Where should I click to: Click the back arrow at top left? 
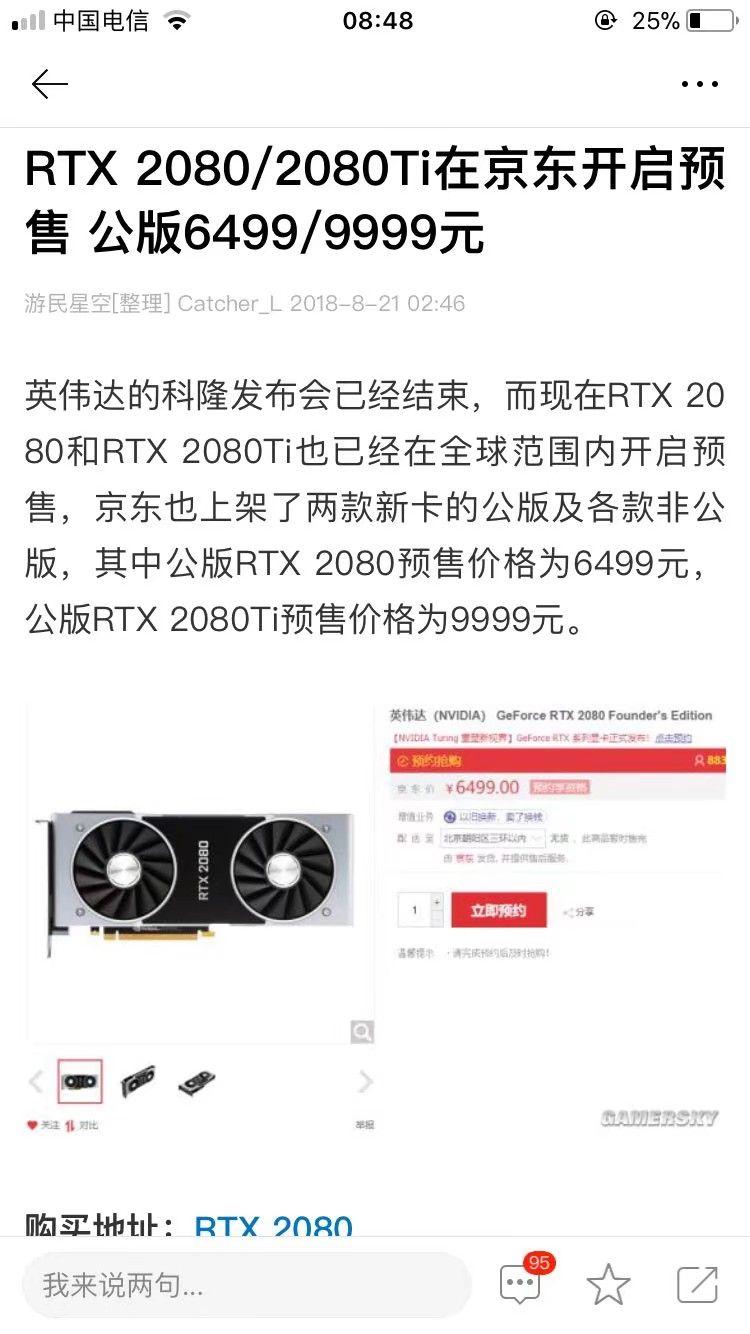pyautogui.click(x=50, y=84)
